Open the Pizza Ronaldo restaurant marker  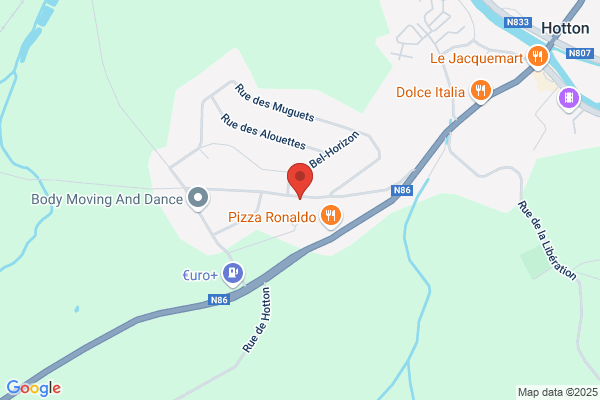(331, 216)
